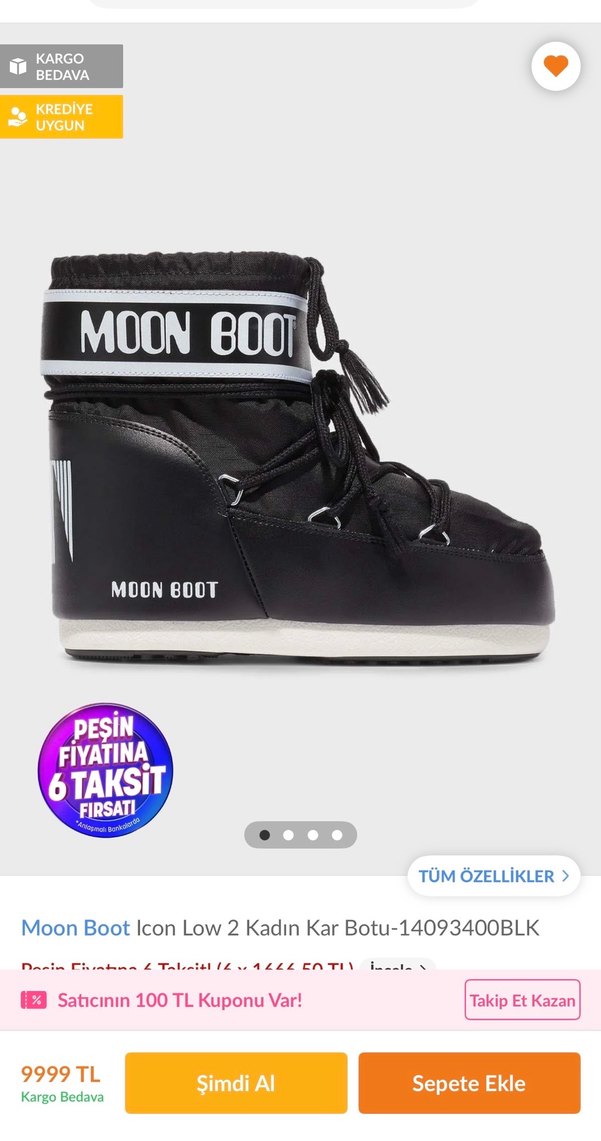Image resolution: width=601 pixels, height=1141 pixels.
Task: Open Tüm Özellikler product details
Action: 493,876
